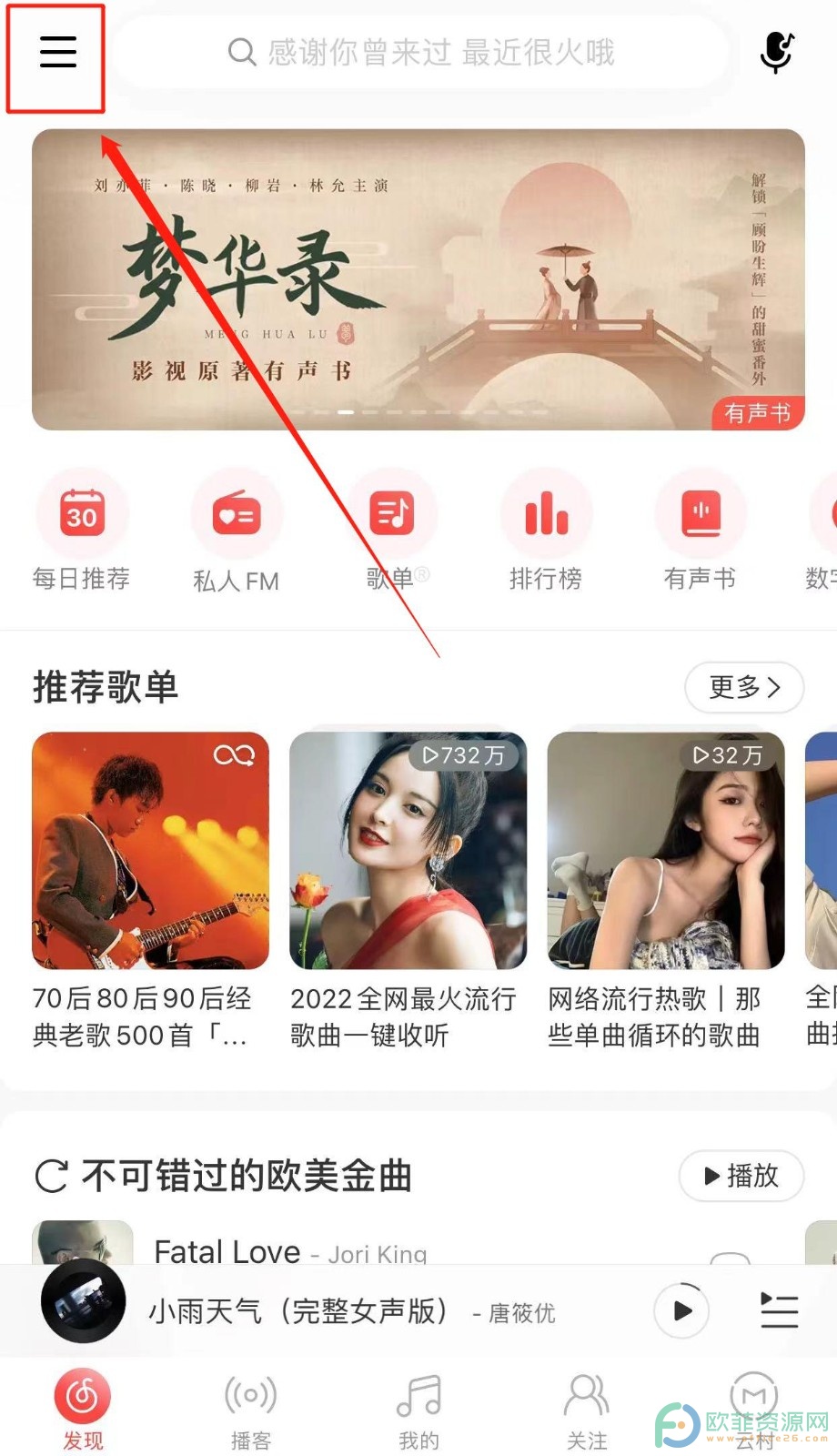The image size is (837, 1456).
Task: Switch to the 关注 tab
Action: (587, 1410)
